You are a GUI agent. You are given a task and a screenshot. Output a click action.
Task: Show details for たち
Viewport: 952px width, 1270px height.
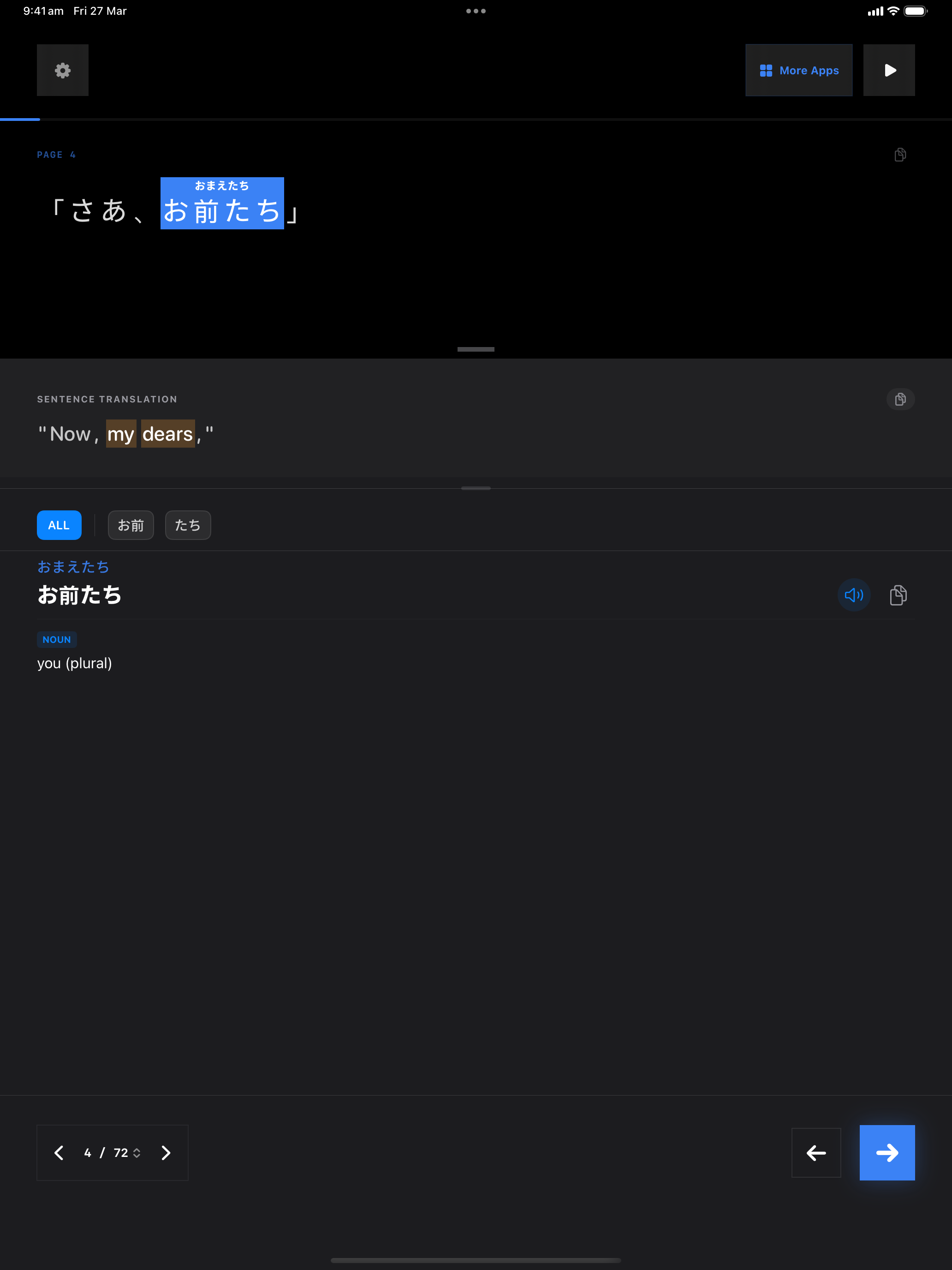coord(188,525)
